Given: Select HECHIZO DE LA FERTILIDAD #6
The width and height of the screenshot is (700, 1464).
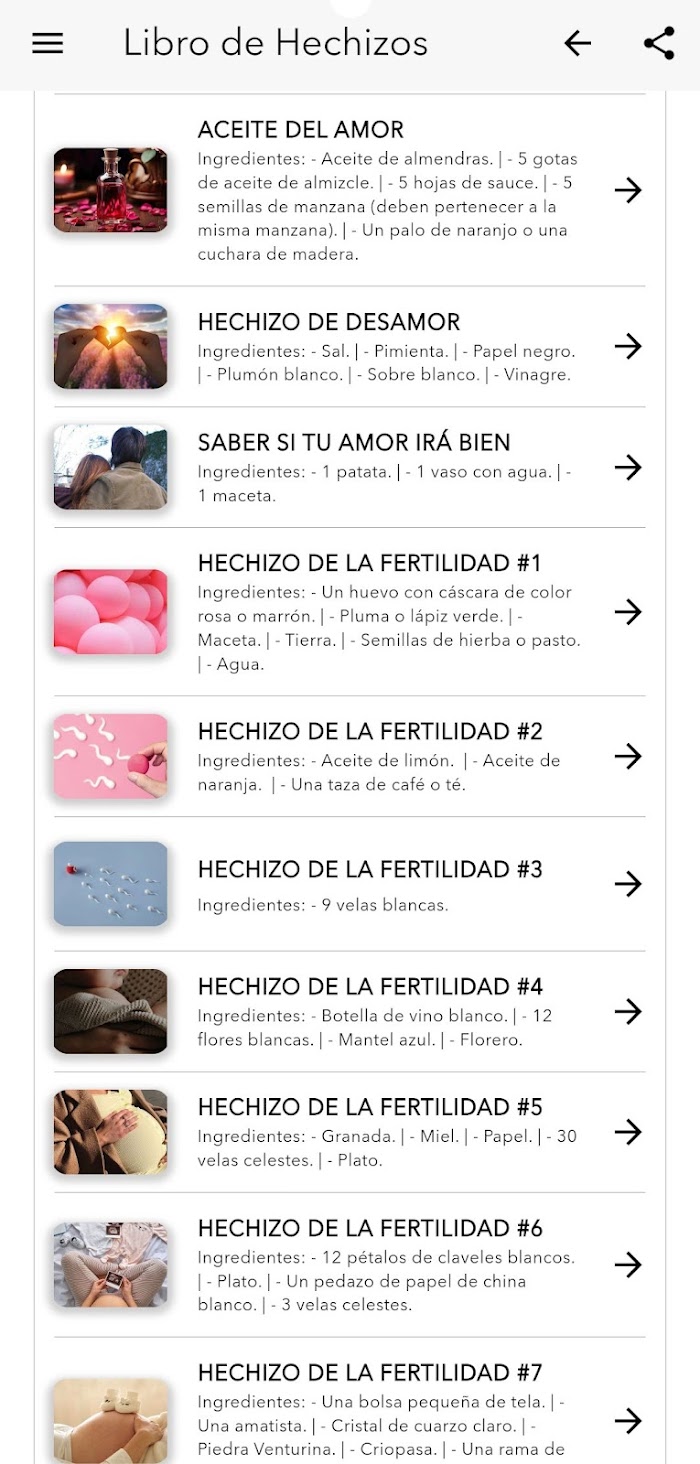Looking at the screenshot, I should coord(350,1265).
